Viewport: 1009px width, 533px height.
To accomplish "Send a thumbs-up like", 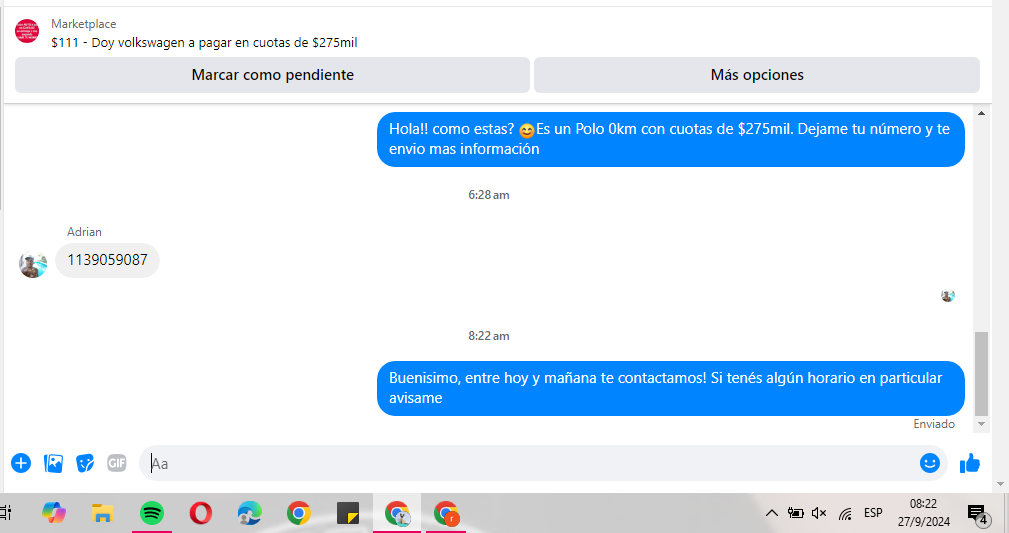I will (969, 463).
